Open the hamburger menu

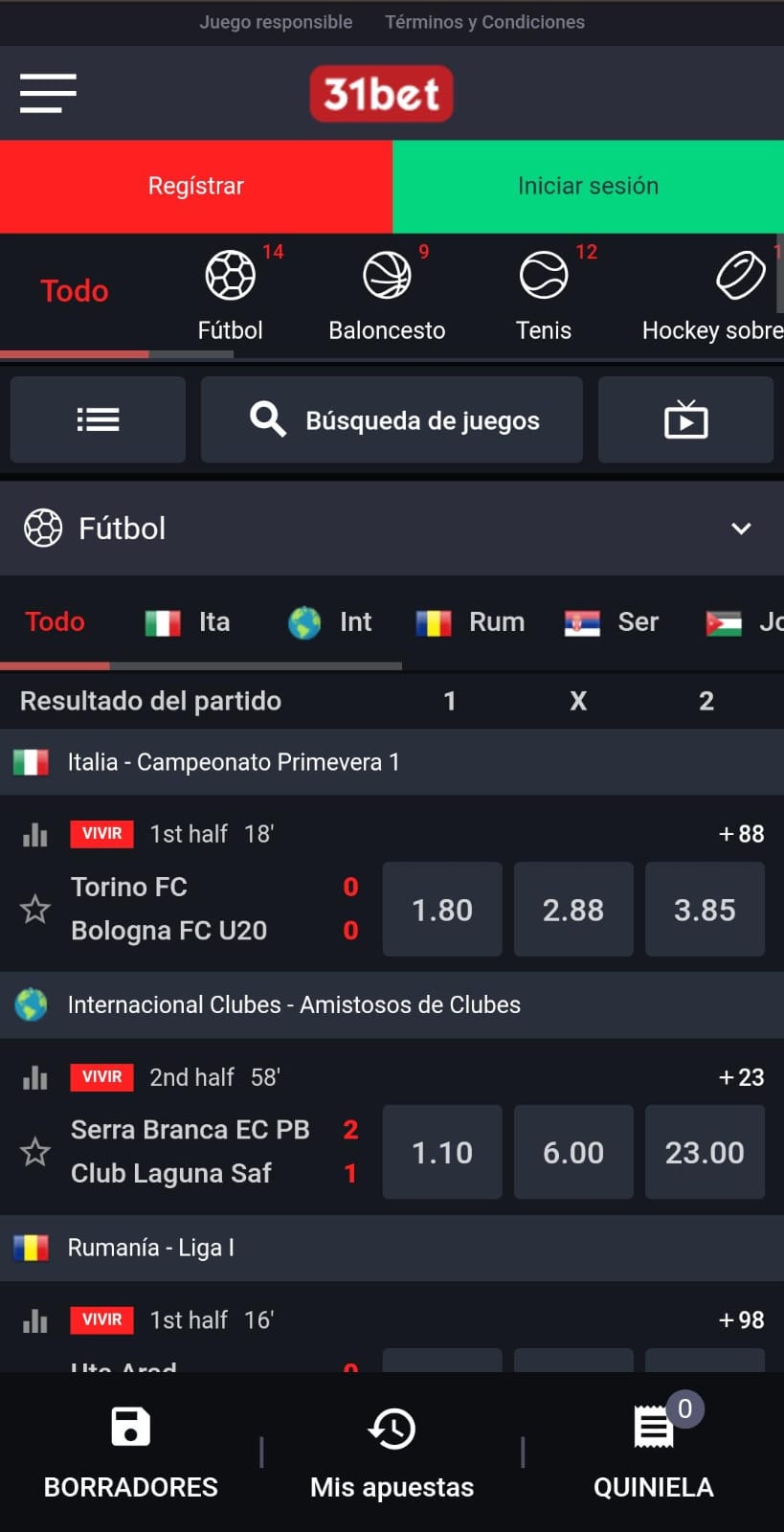pyautogui.click(x=48, y=93)
